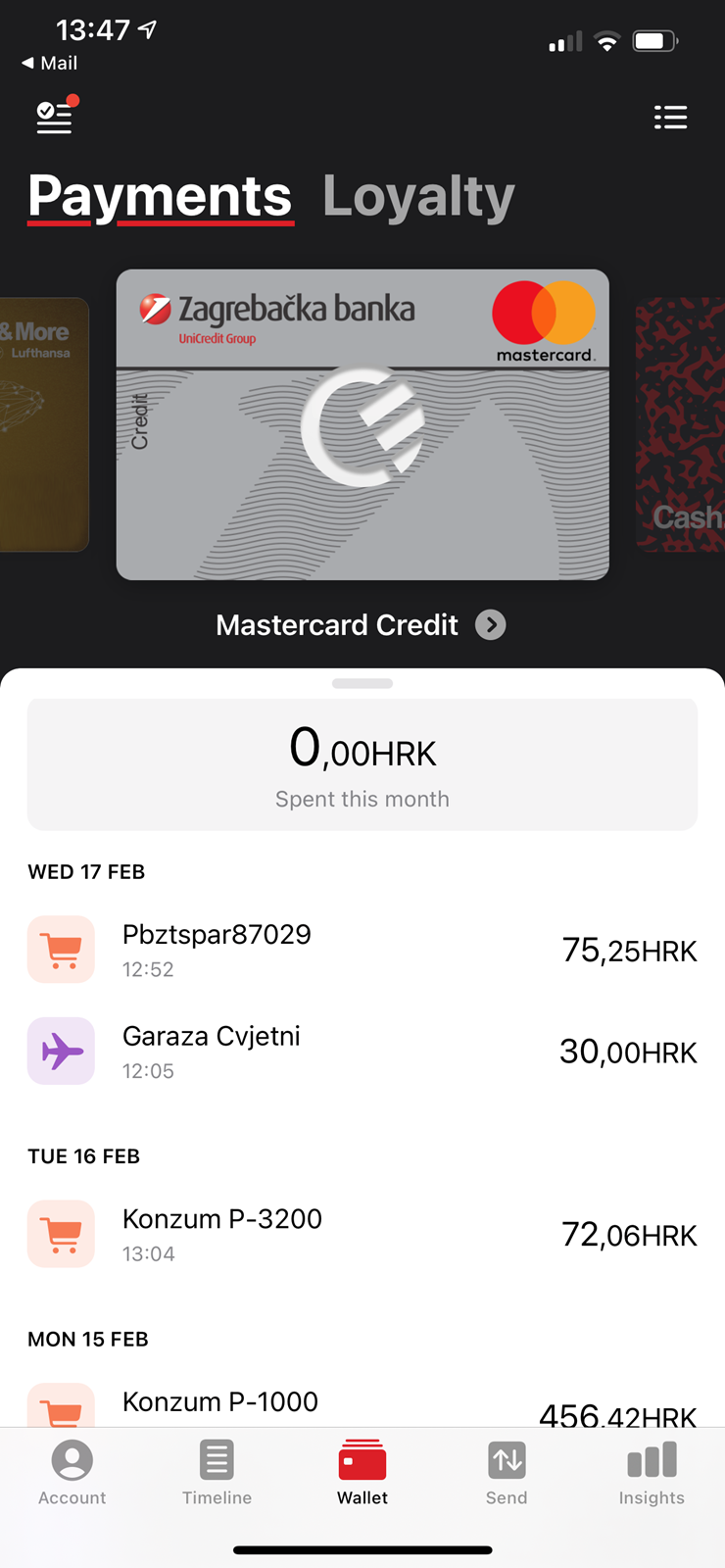This screenshot has width=725, height=1568.
Task: Go to the Account tab
Action: pos(72,1472)
